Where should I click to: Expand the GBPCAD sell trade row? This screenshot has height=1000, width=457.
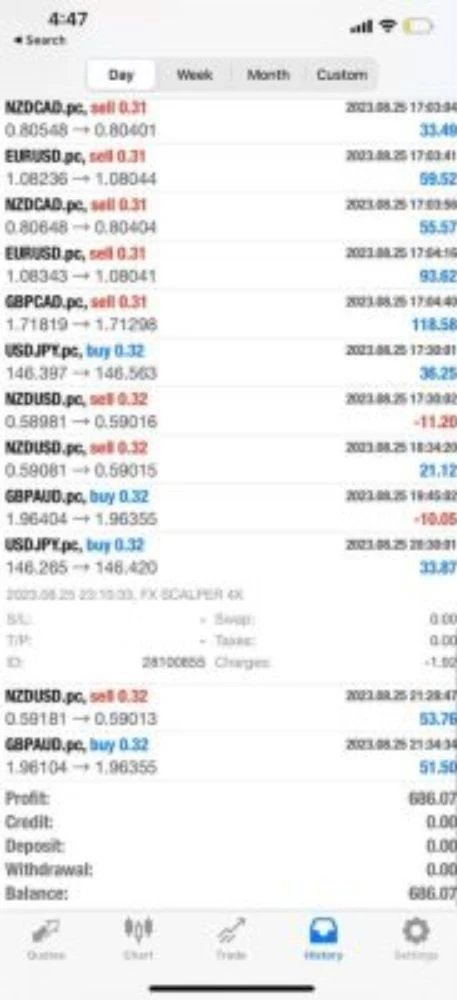coord(228,313)
